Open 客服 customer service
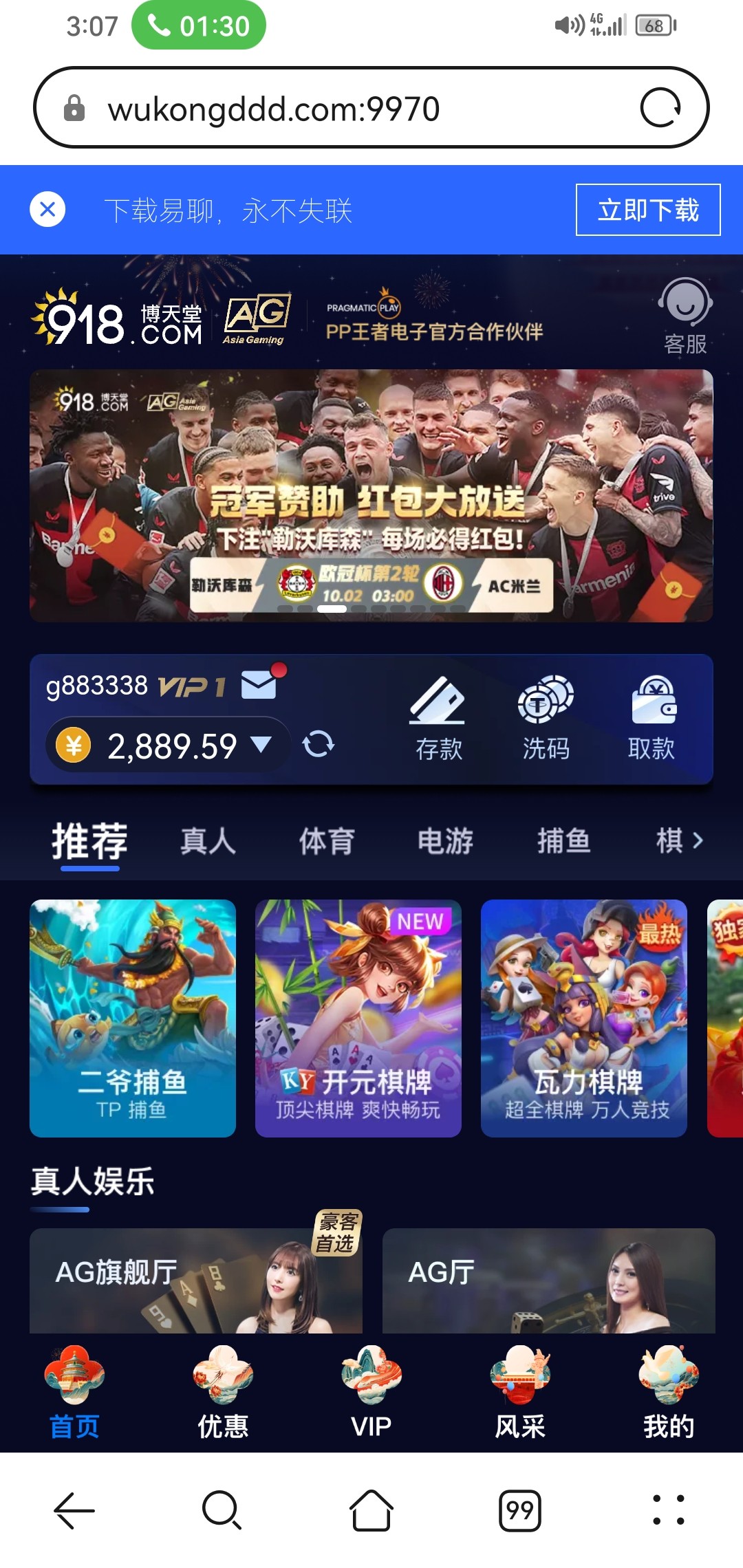The width and height of the screenshot is (743, 1568). click(x=685, y=316)
